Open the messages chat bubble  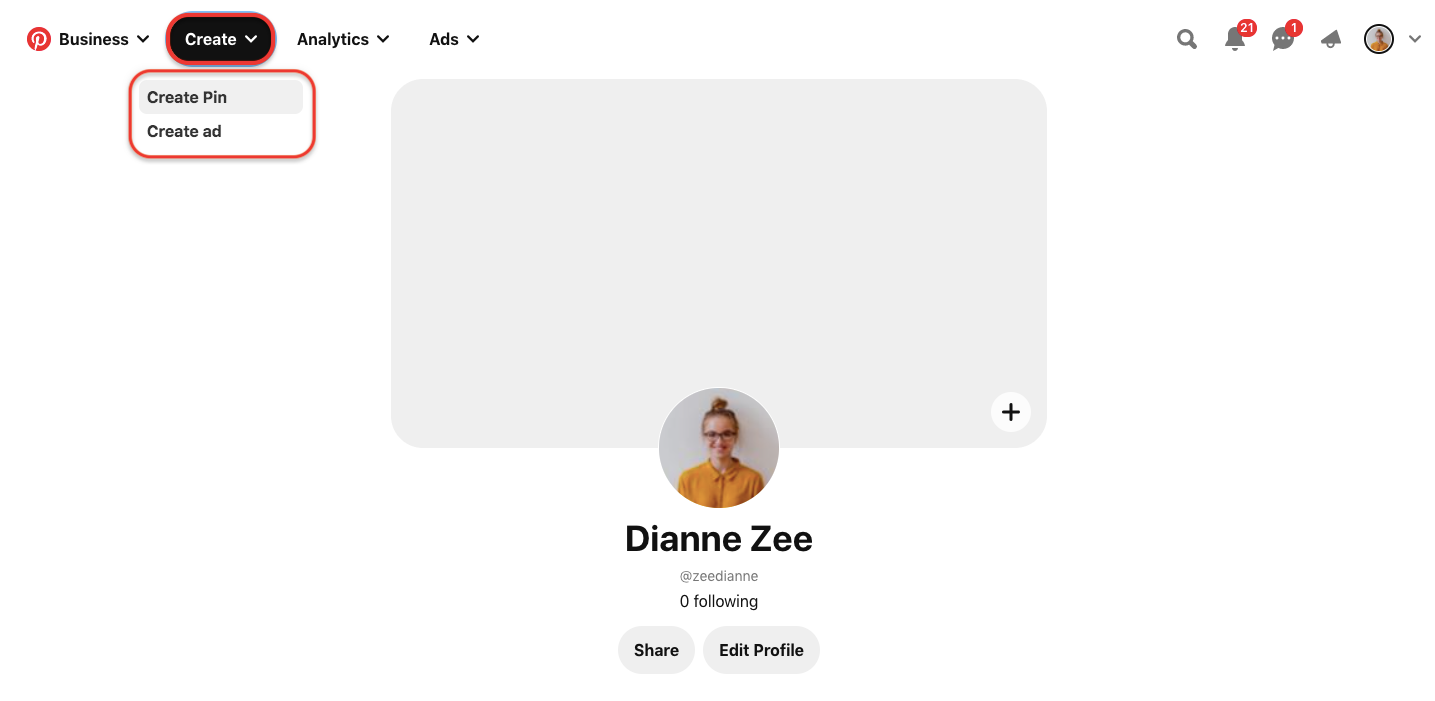pos(1282,39)
